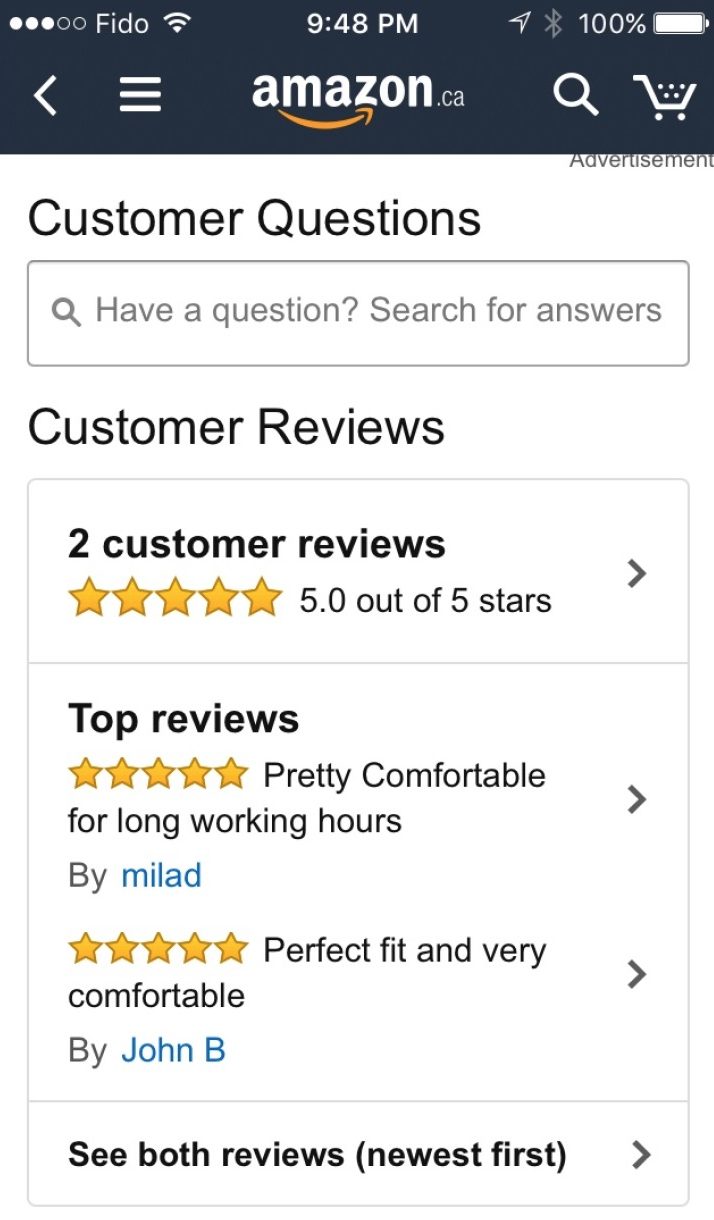
Task: Open the 'Pretty Comfortable' review
Action: (358, 798)
